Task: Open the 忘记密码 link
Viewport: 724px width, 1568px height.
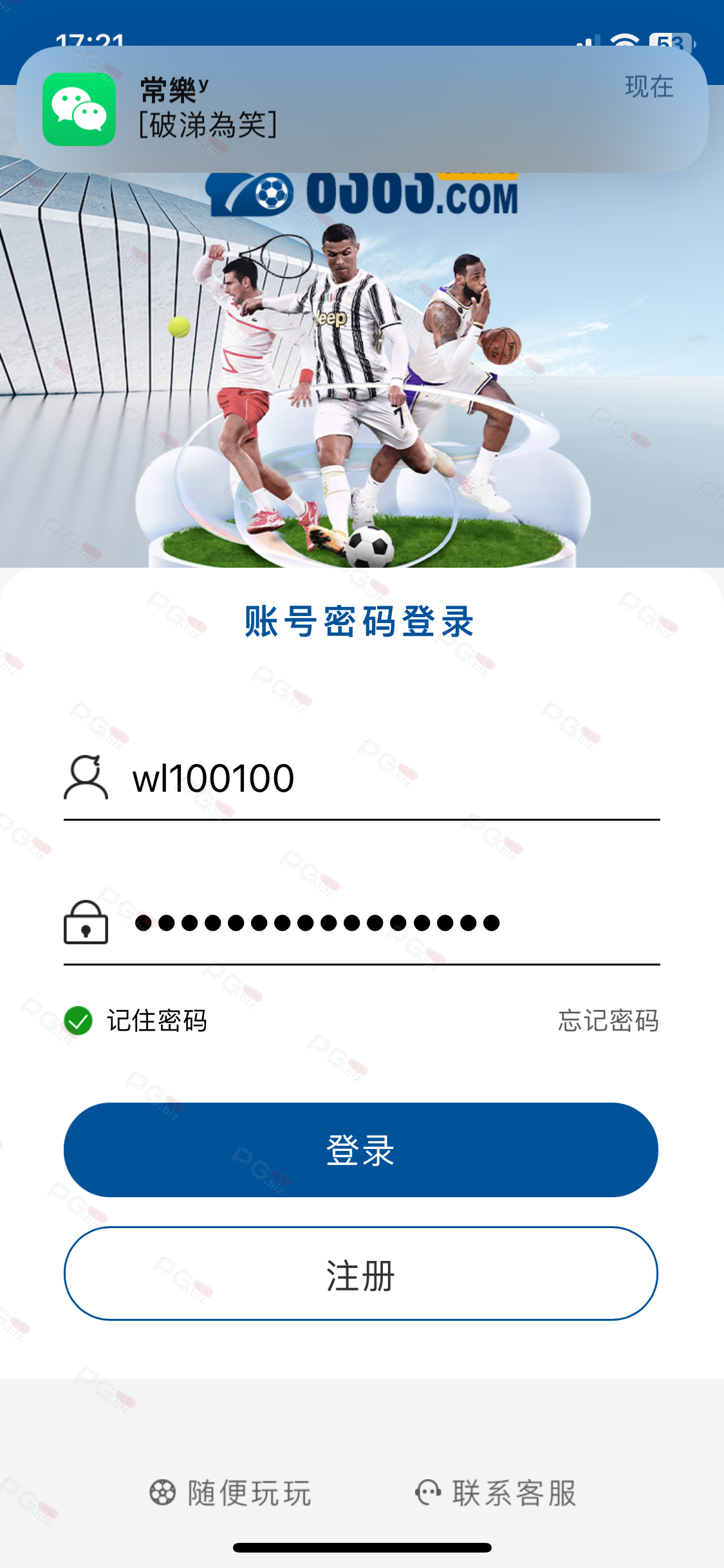Action: click(x=608, y=1021)
